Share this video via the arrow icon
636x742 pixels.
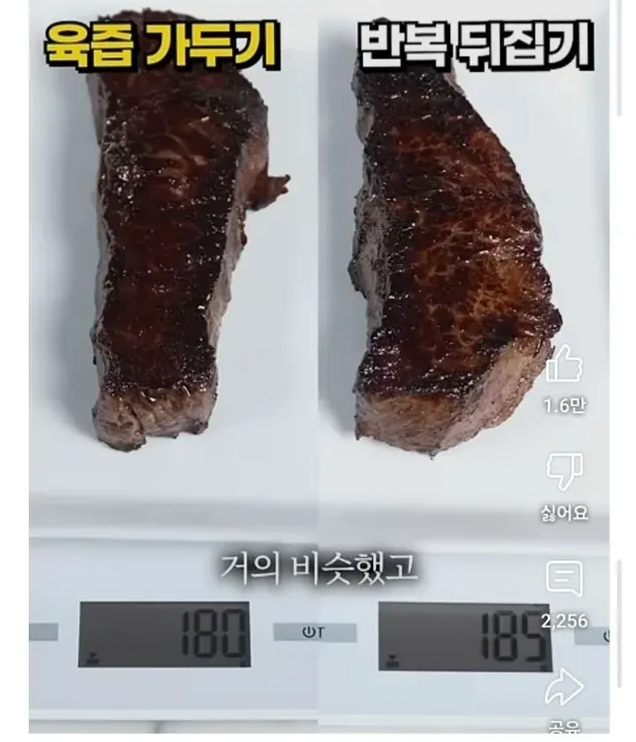click(565, 688)
